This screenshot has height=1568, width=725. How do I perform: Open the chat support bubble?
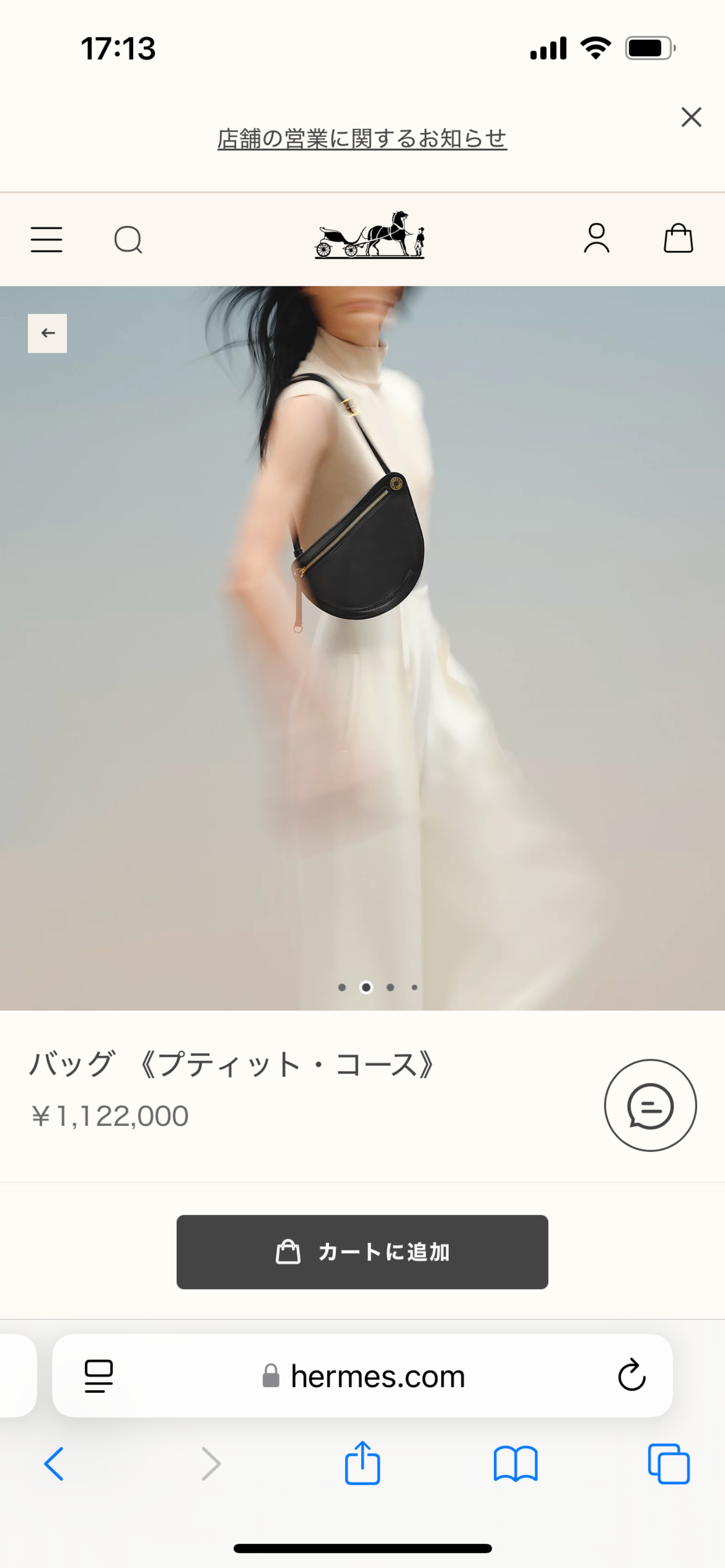click(x=650, y=1105)
